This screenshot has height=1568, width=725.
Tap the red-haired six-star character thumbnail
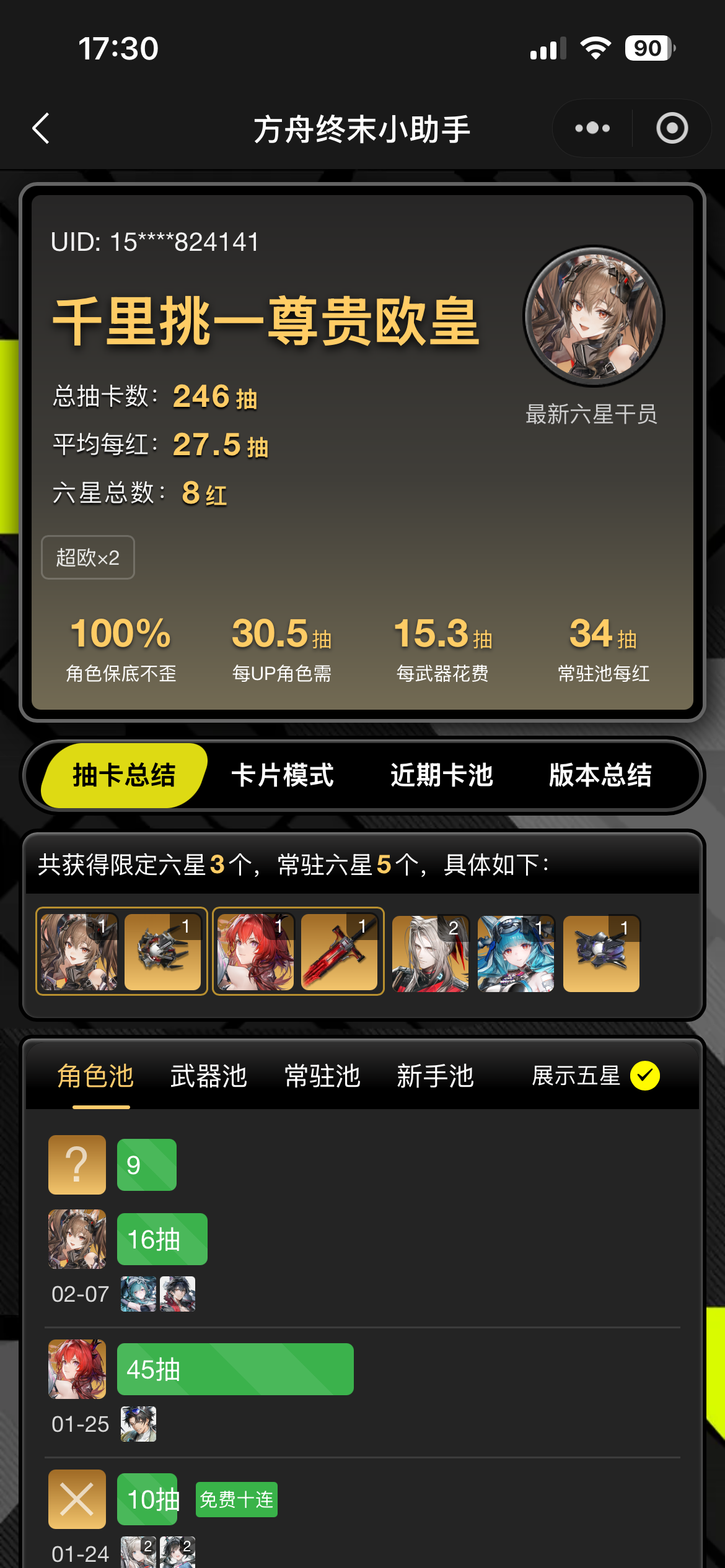[x=255, y=952]
